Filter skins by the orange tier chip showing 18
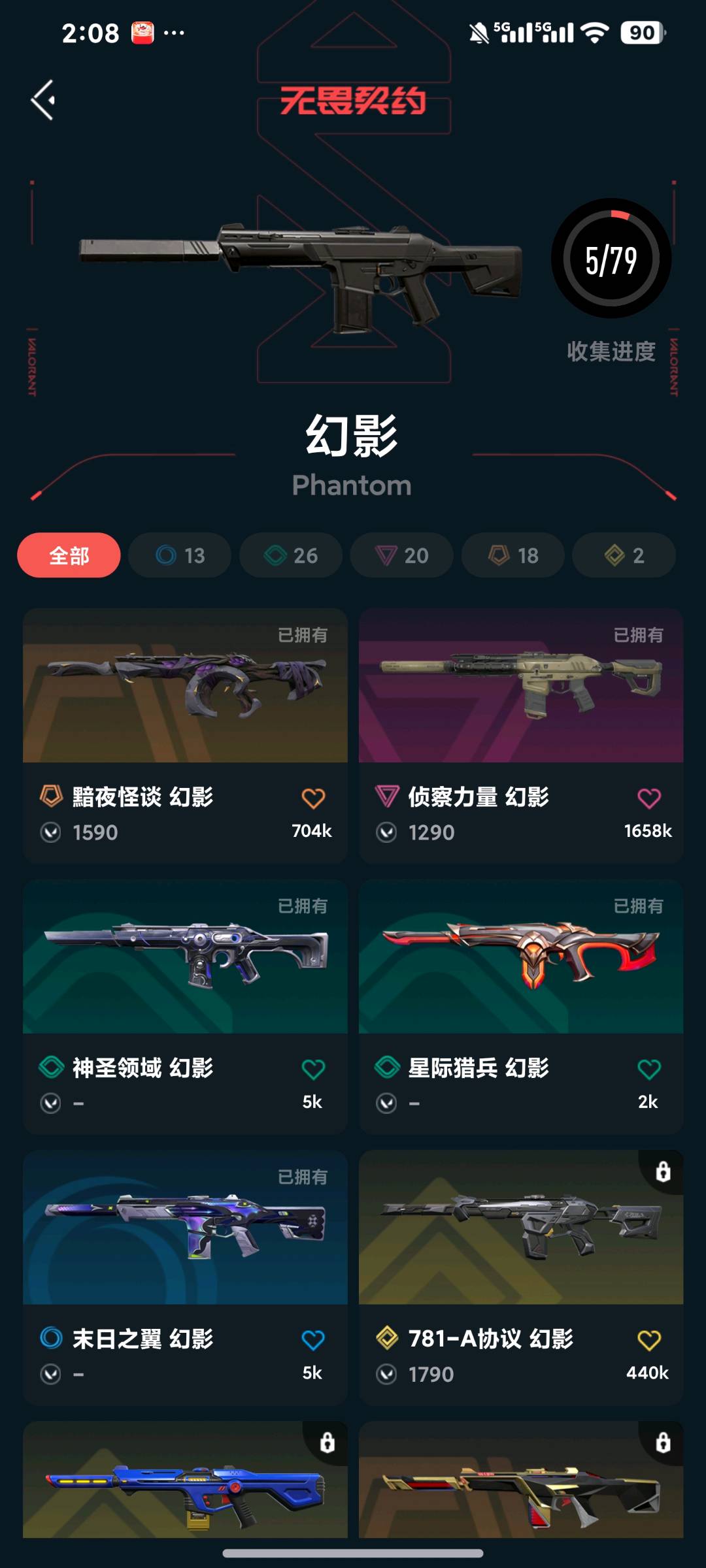706x1568 pixels. click(x=513, y=555)
